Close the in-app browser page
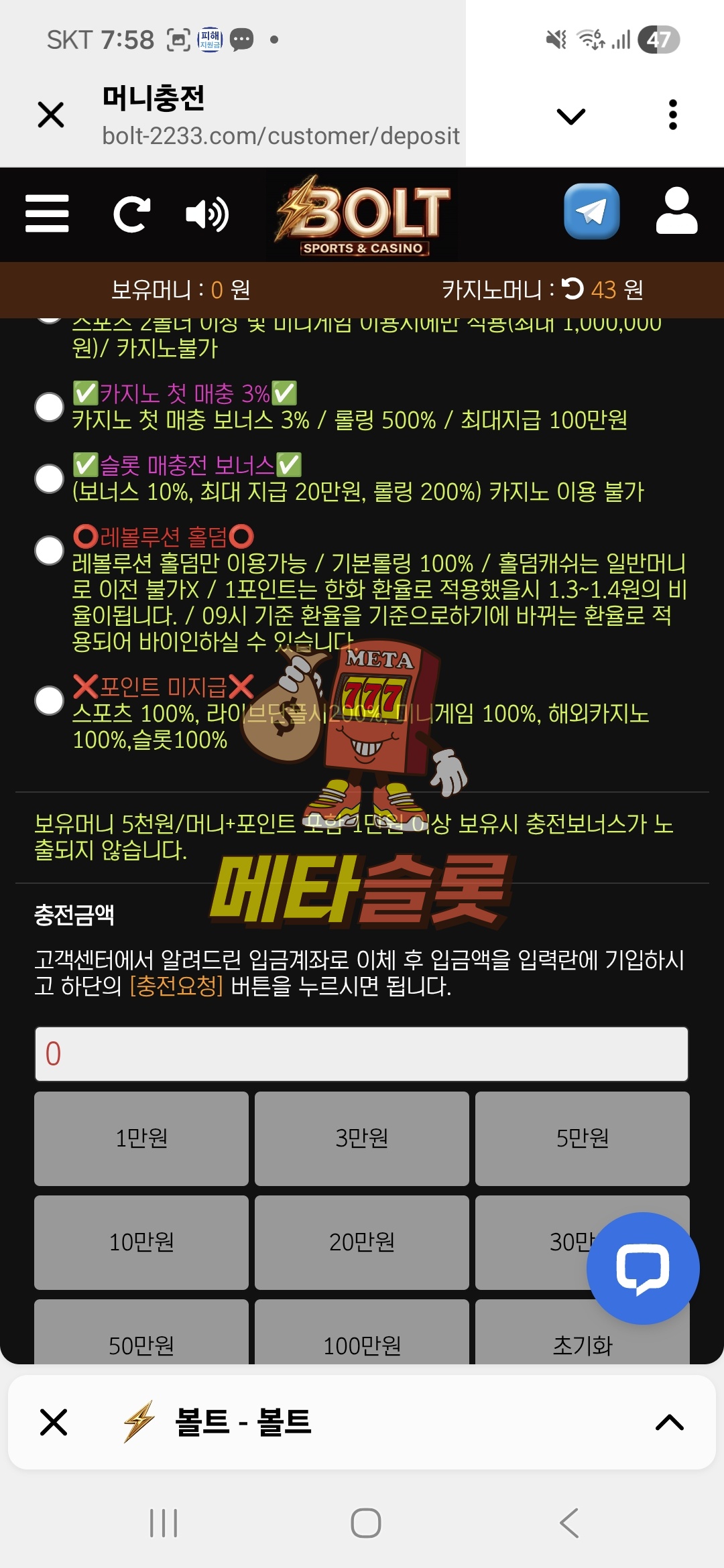The image size is (724, 1568). [x=51, y=115]
